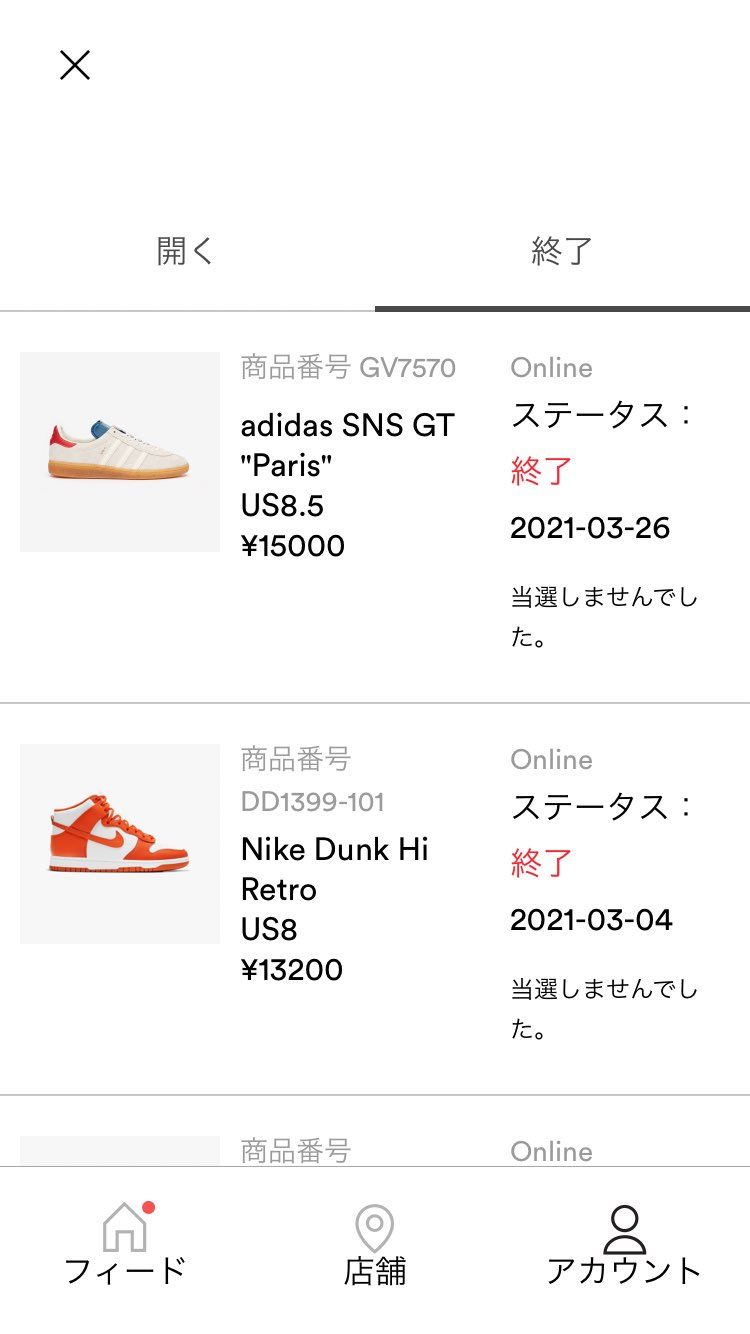This screenshot has height=1334, width=750.
Task: Open the Nike Dunk Hi Retro listing
Action: pos(334,869)
